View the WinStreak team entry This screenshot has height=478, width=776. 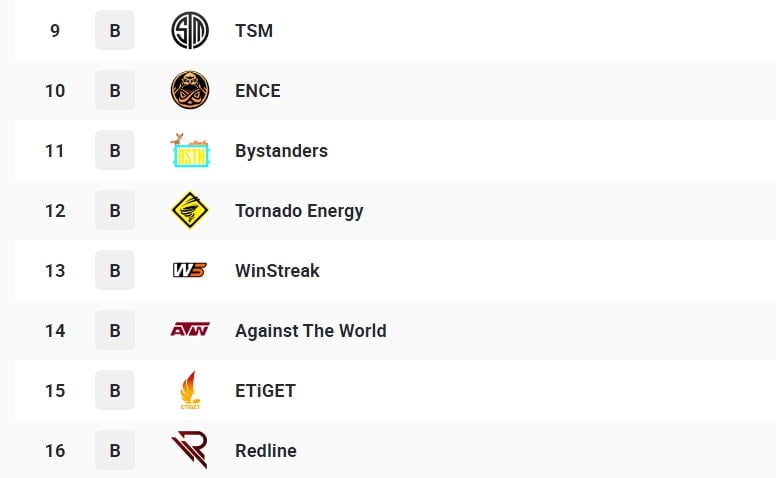277,271
